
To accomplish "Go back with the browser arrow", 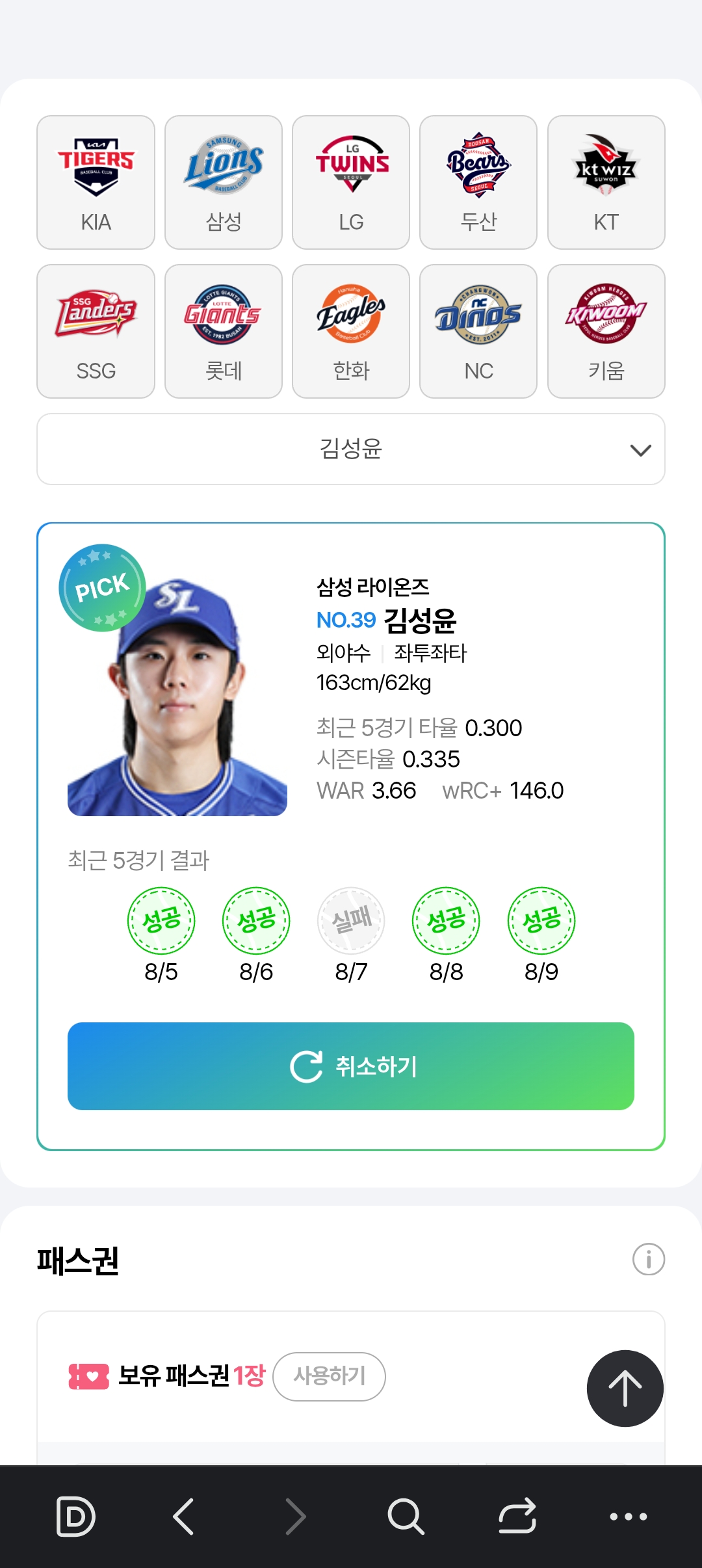I will (x=184, y=1516).
